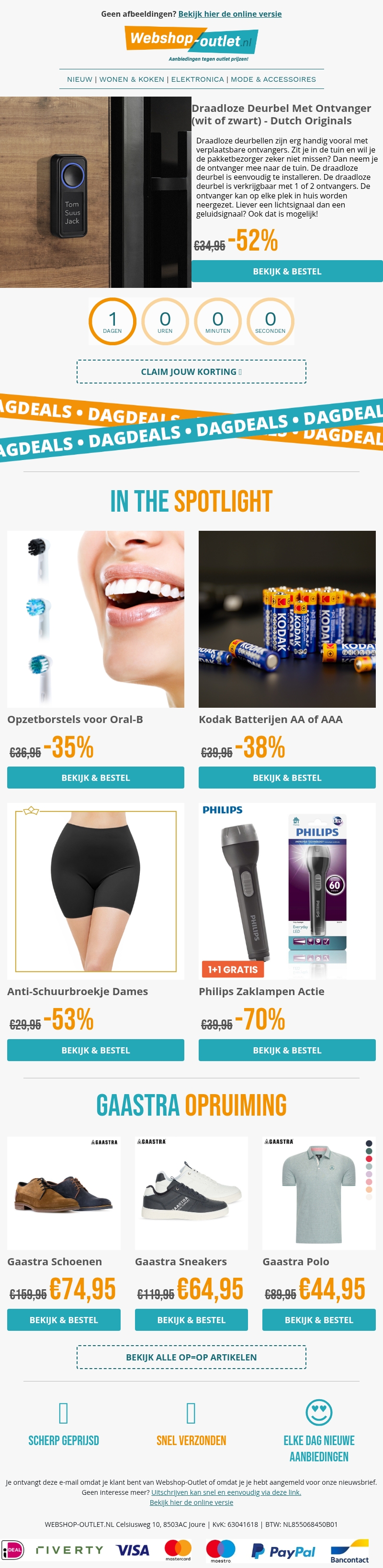Tap the Uitschrijven unsubscribe link
383x1568 pixels.
tap(225, 1492)
